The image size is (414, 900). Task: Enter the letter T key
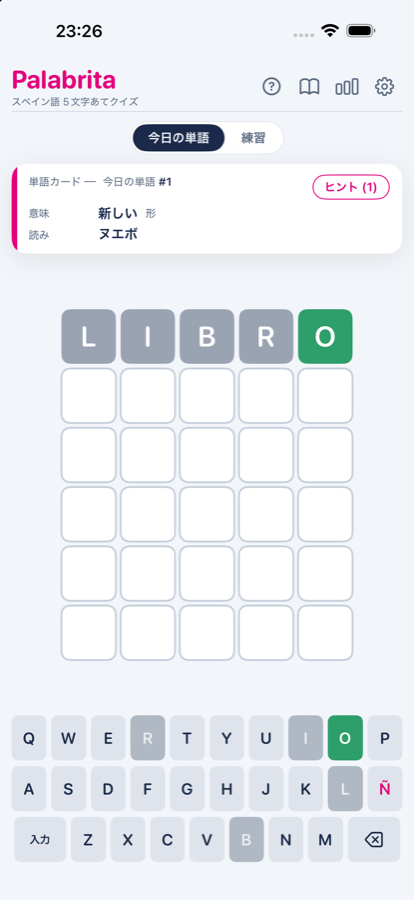coord(187,738)
